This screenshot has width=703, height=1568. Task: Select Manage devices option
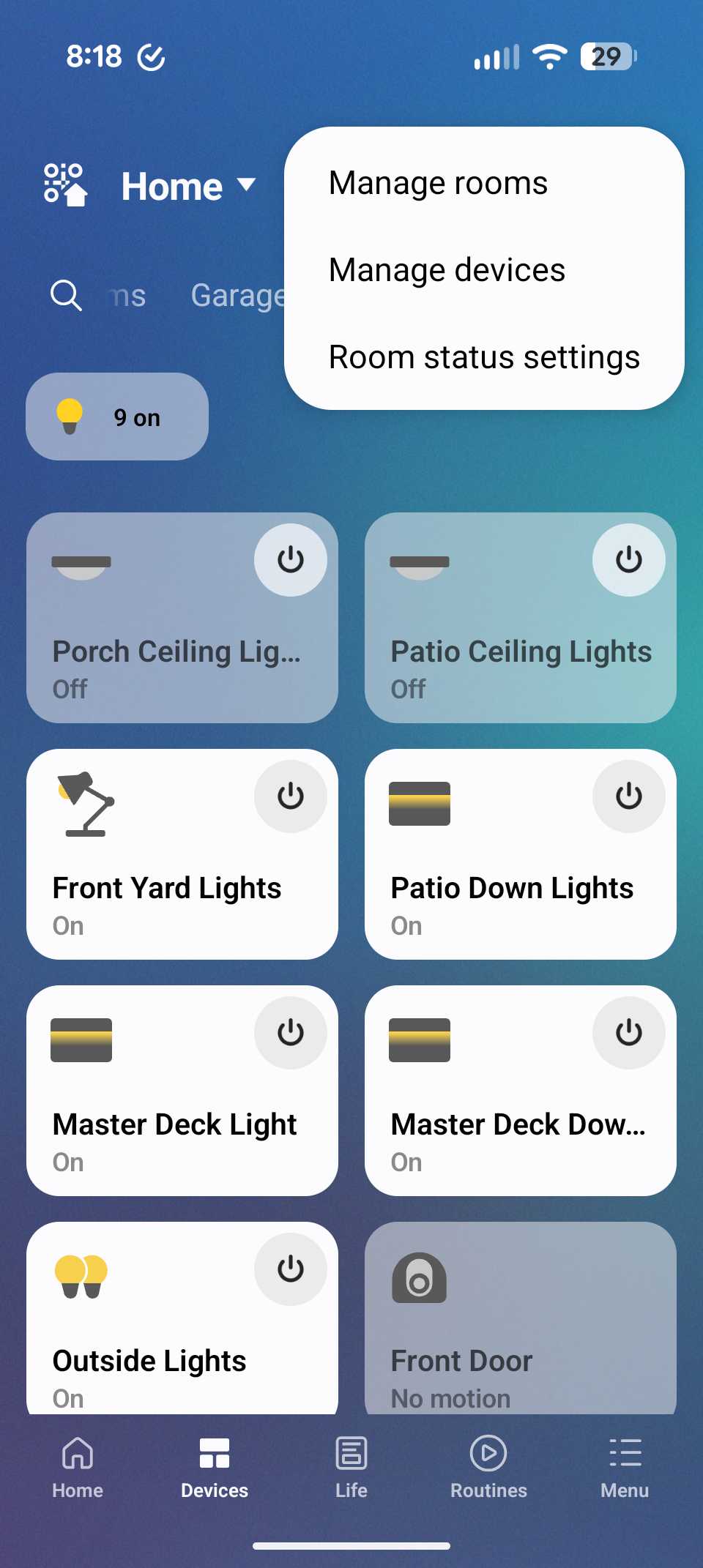coord(447,270)
